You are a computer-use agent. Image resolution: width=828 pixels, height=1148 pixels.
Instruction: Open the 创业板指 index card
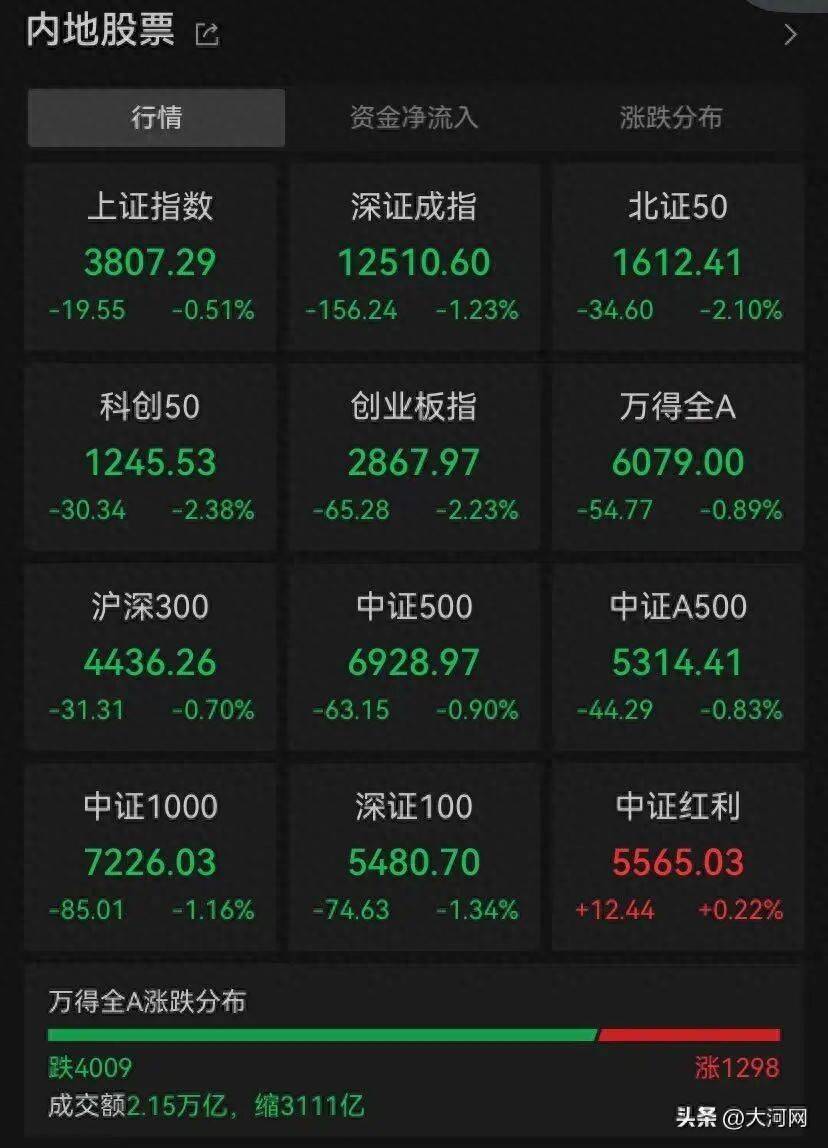tap(414, 457)
